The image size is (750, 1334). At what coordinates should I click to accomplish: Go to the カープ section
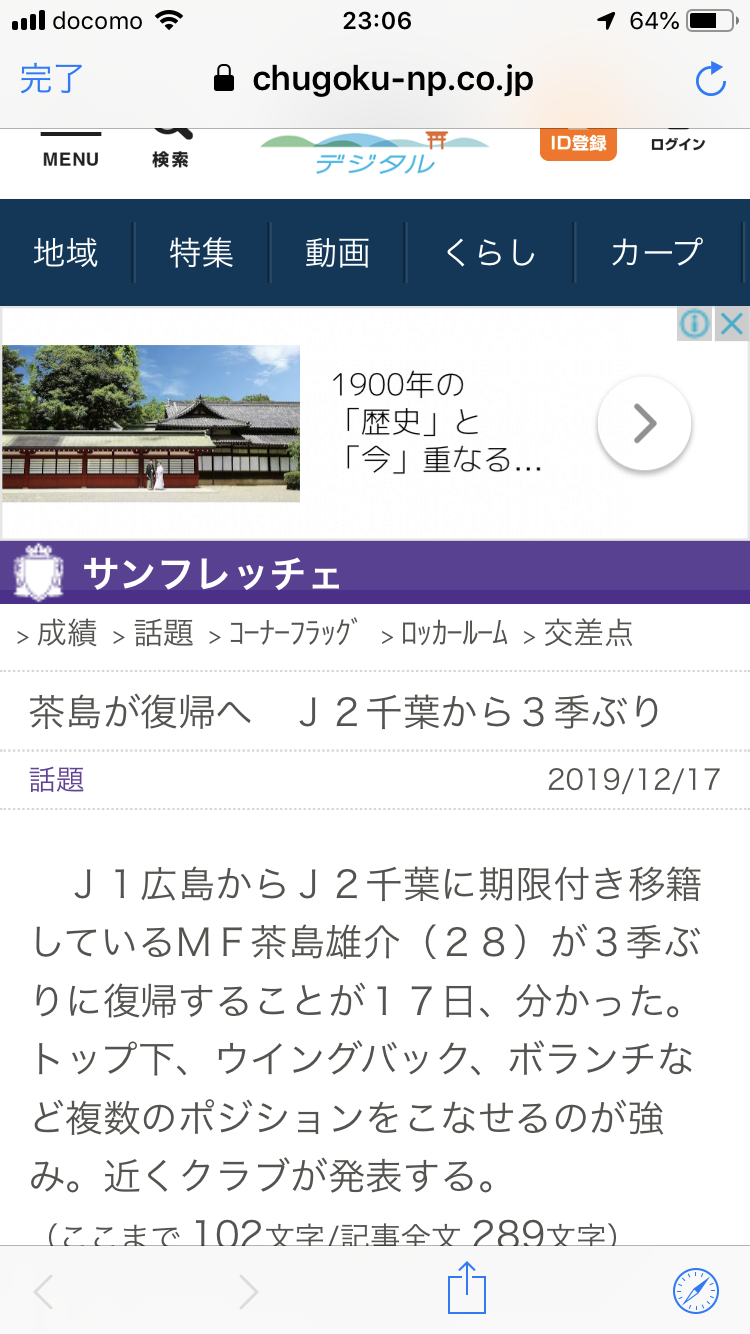click(657, 252)
